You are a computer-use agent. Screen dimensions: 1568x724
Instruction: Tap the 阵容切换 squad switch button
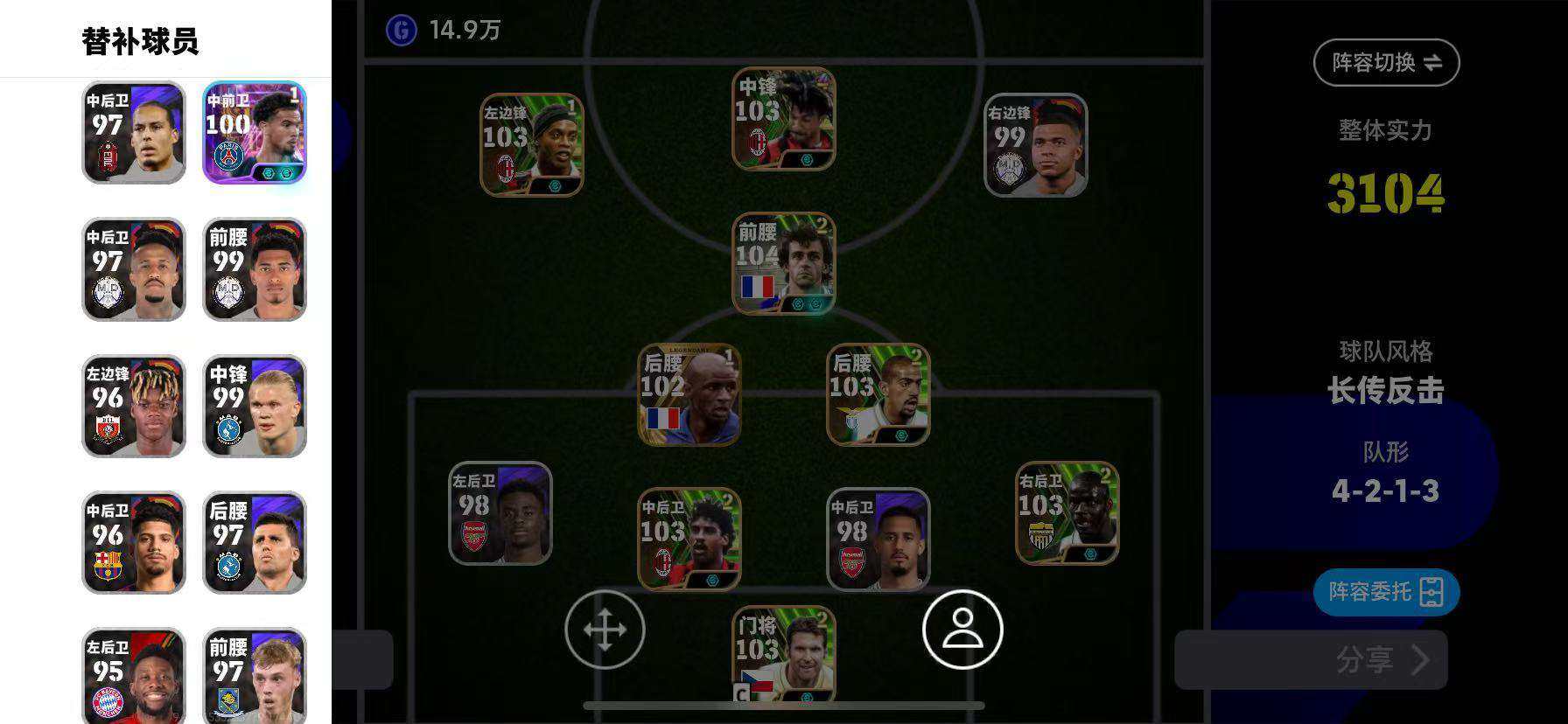pos(1386,62)
